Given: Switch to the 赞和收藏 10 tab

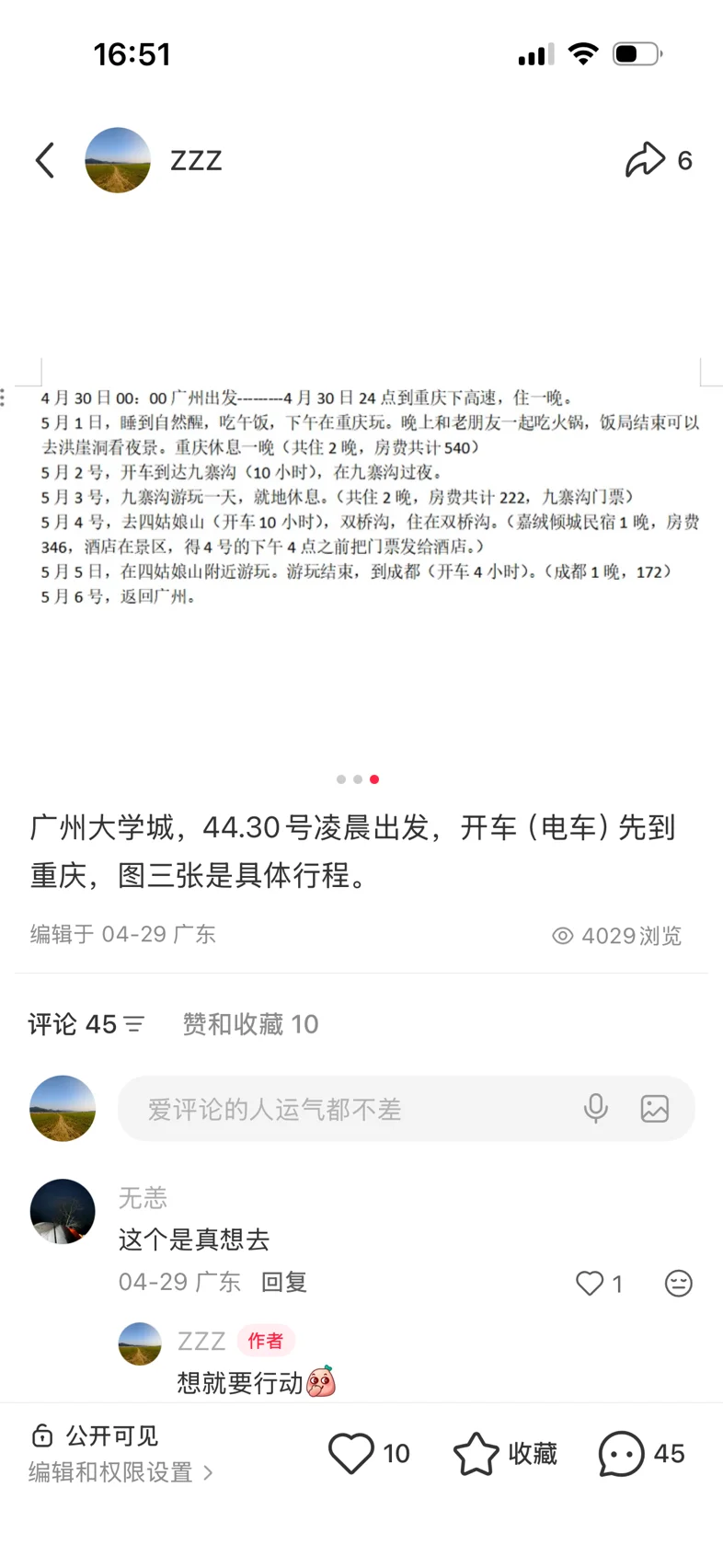Looking at the screenshot, I should (250, 1024).
